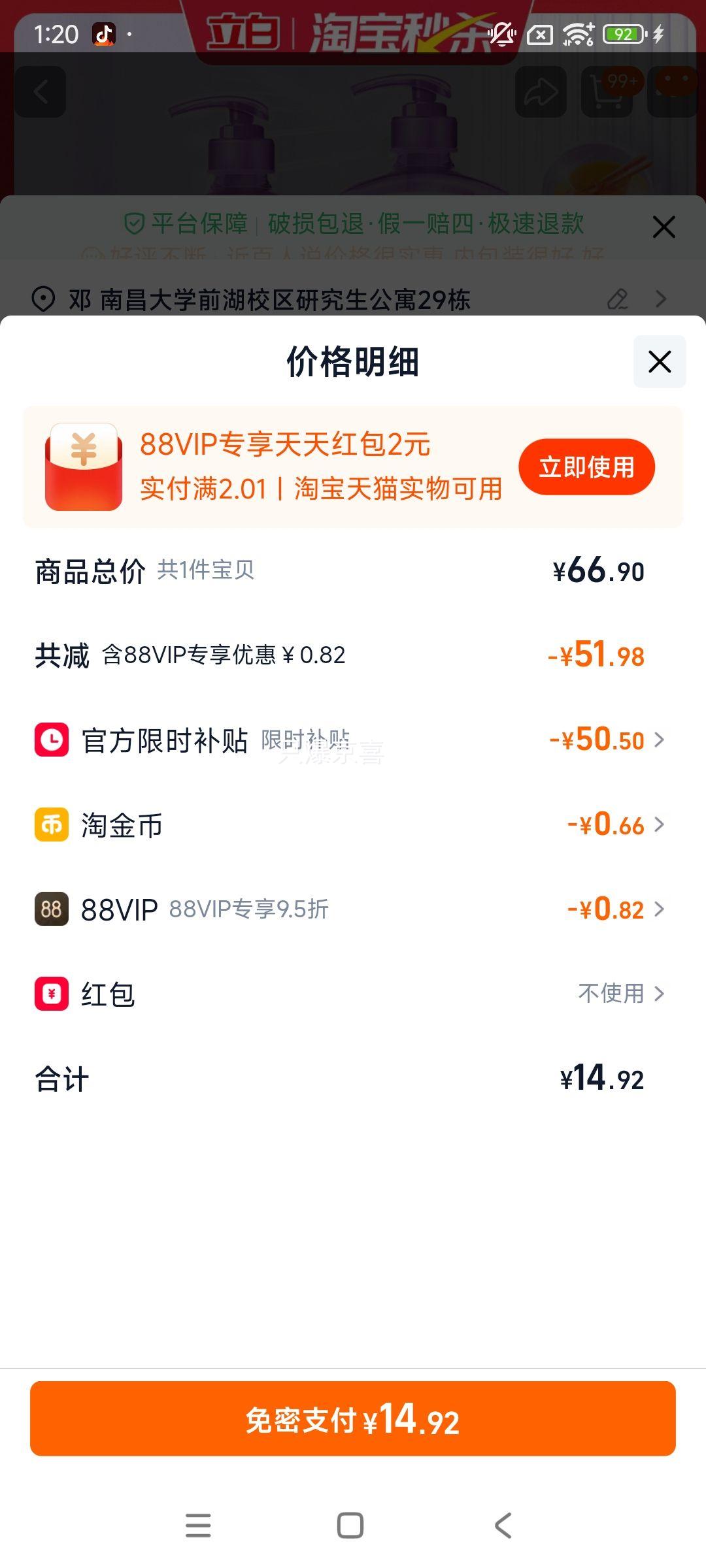Click the 88VIP badge icon
The height and width of the screenshot is (1568, 706).
(x=50, y=909)
